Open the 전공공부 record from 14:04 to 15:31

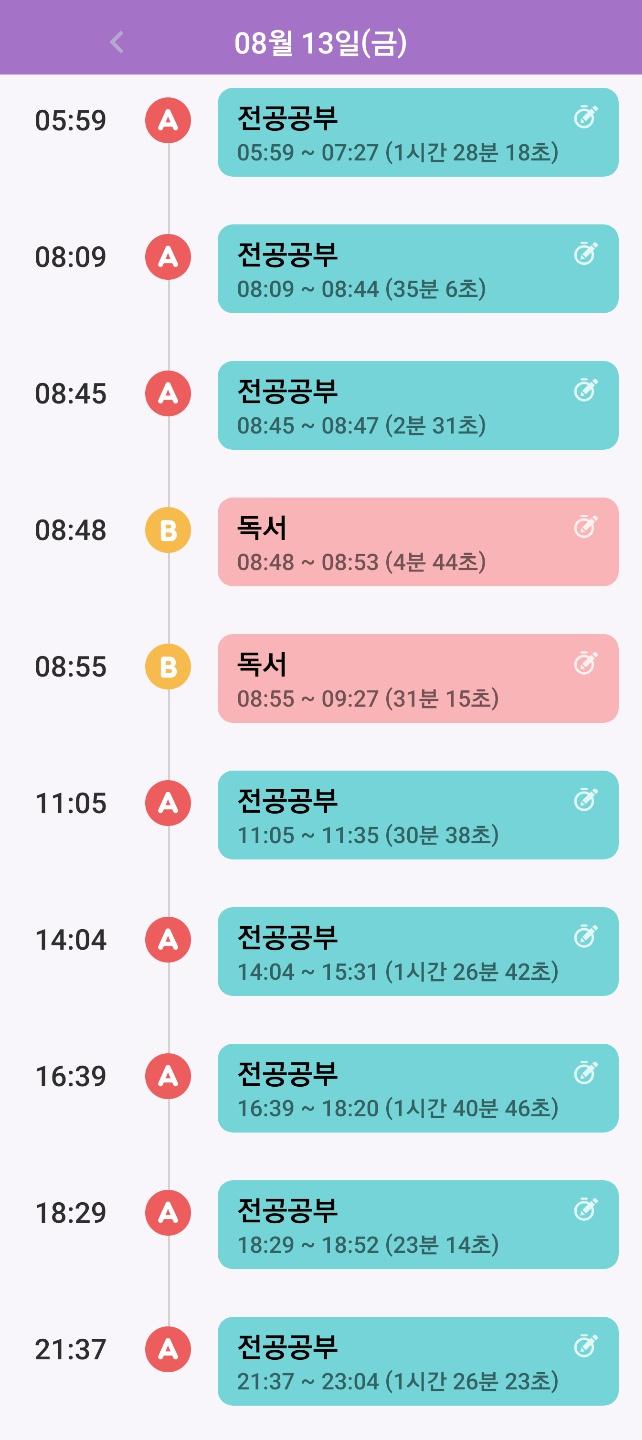point(400,952)
